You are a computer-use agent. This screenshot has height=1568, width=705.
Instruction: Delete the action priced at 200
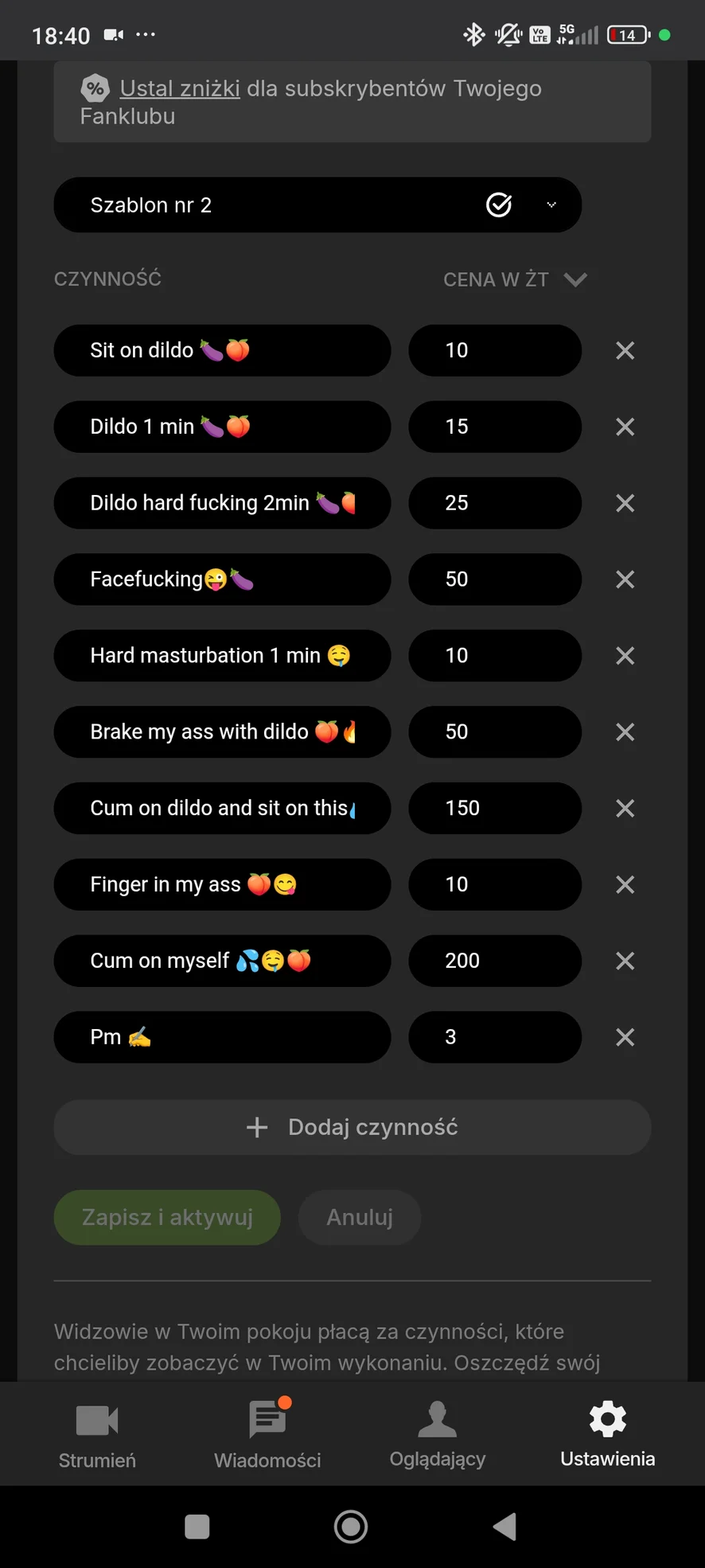click(625, 961)
